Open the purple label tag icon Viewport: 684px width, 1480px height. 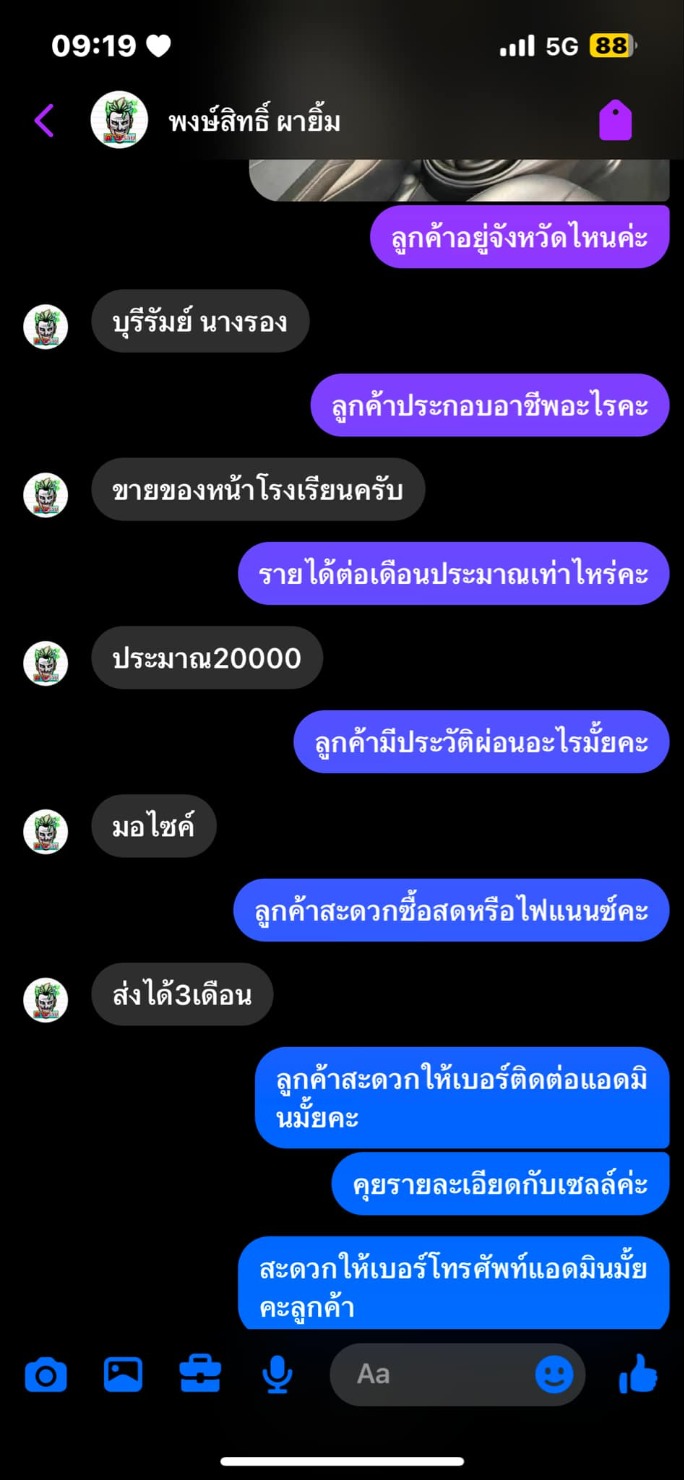point(615,121)
